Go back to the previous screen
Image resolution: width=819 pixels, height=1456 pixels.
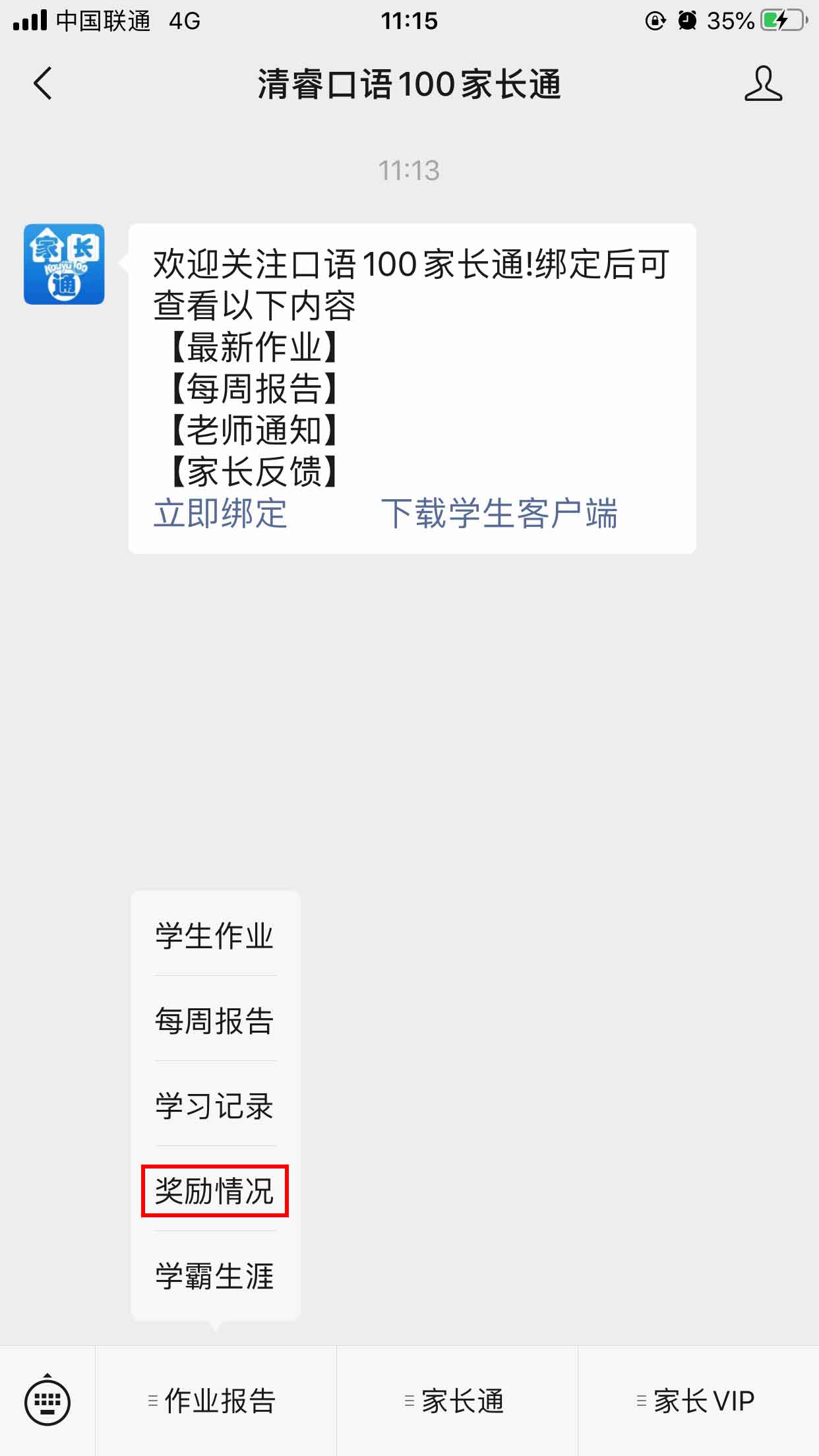pyautogui.click(x=43, y=84)
